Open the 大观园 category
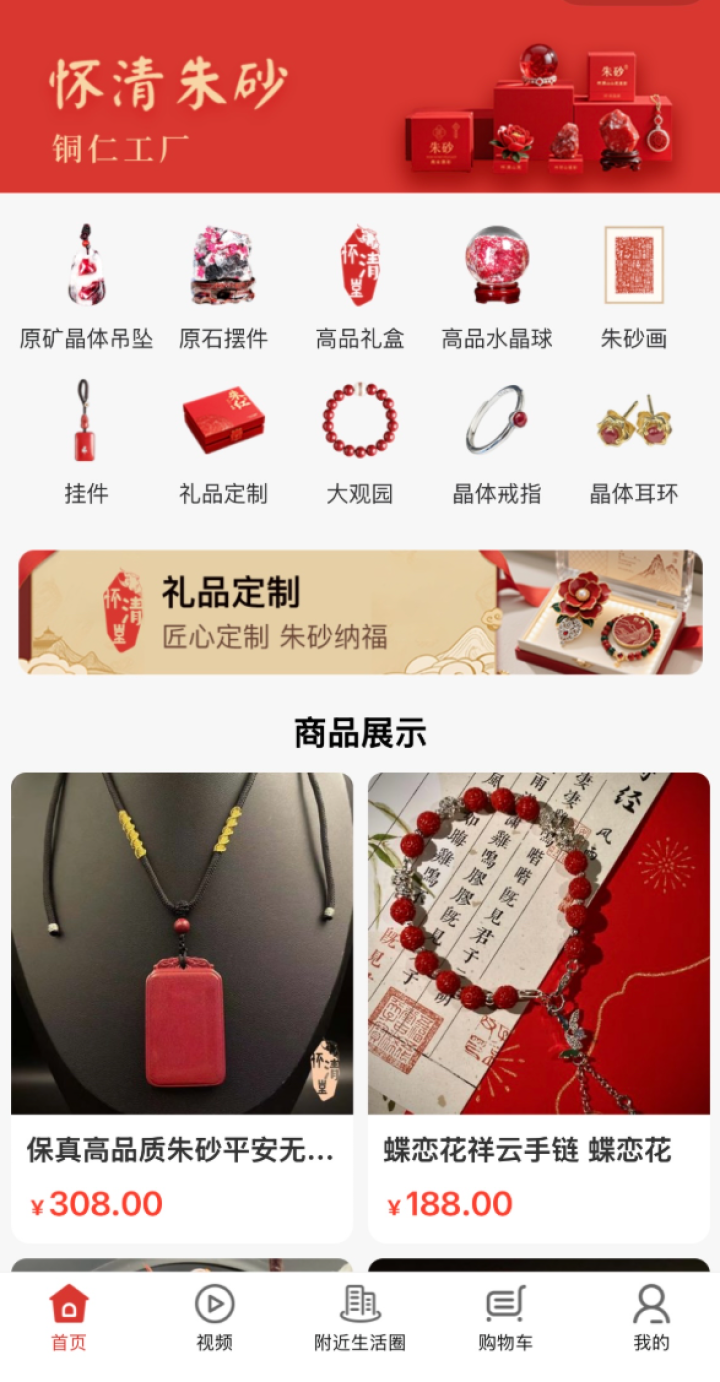 pyautogui.click(x=360, y=440)
